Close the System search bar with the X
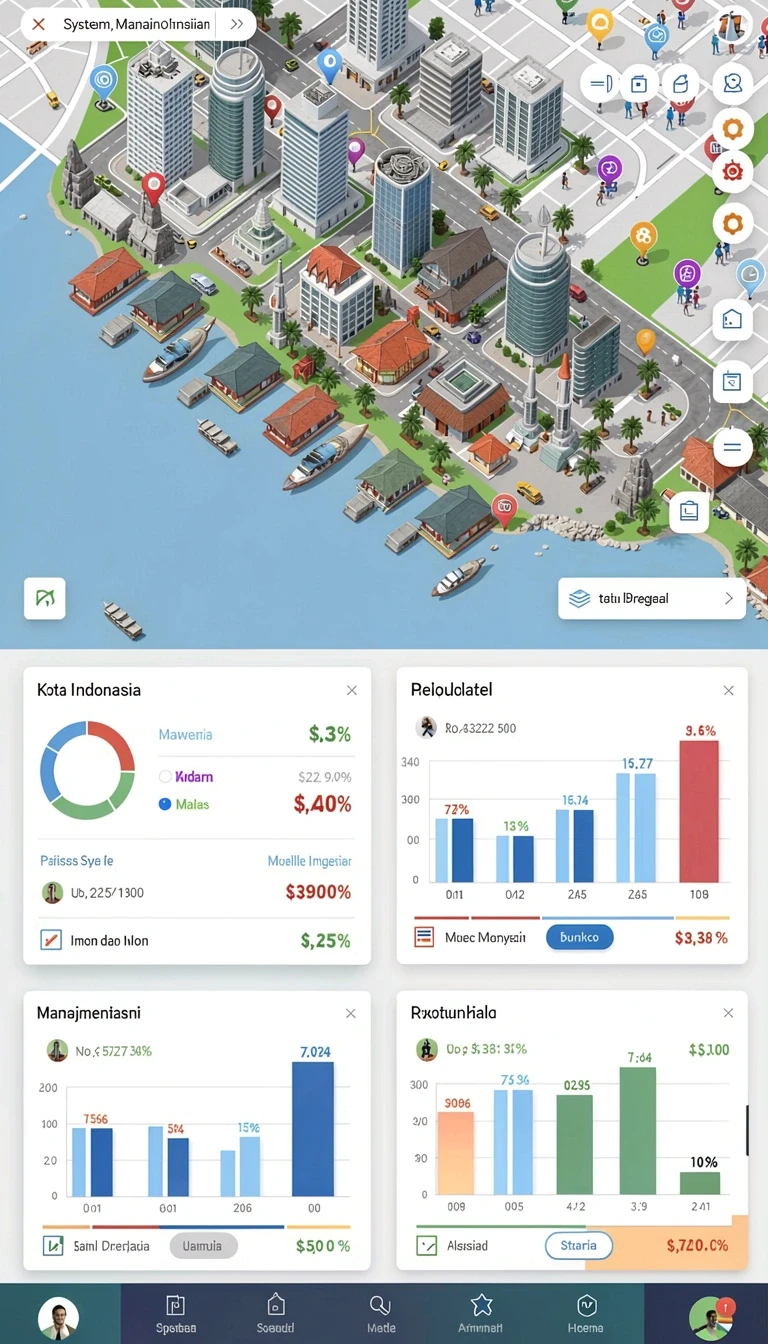Image resolution: width=768 pixels, height=1344 pixels. coord(39,24)
